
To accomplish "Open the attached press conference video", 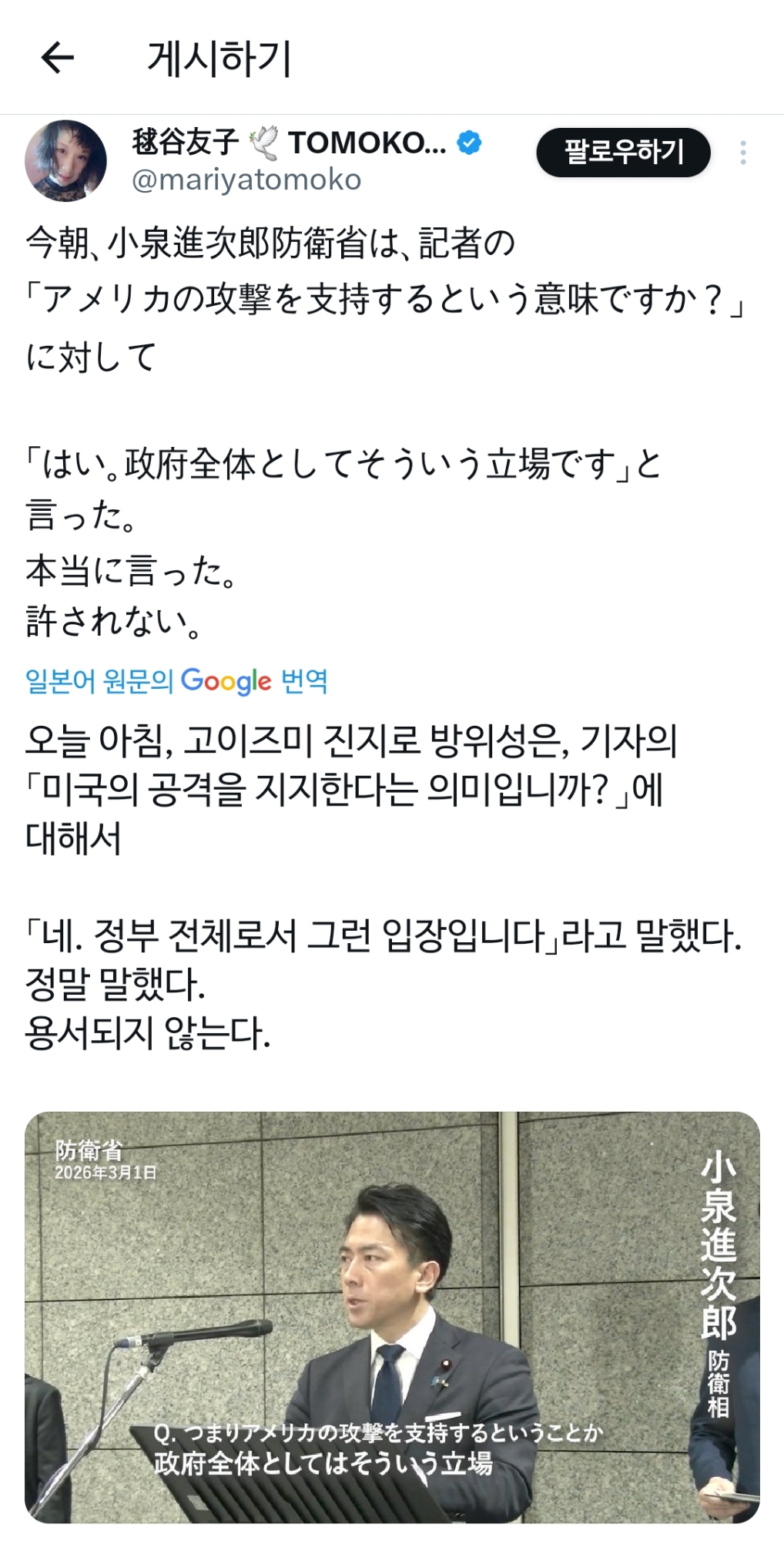I will (392, 1316).
